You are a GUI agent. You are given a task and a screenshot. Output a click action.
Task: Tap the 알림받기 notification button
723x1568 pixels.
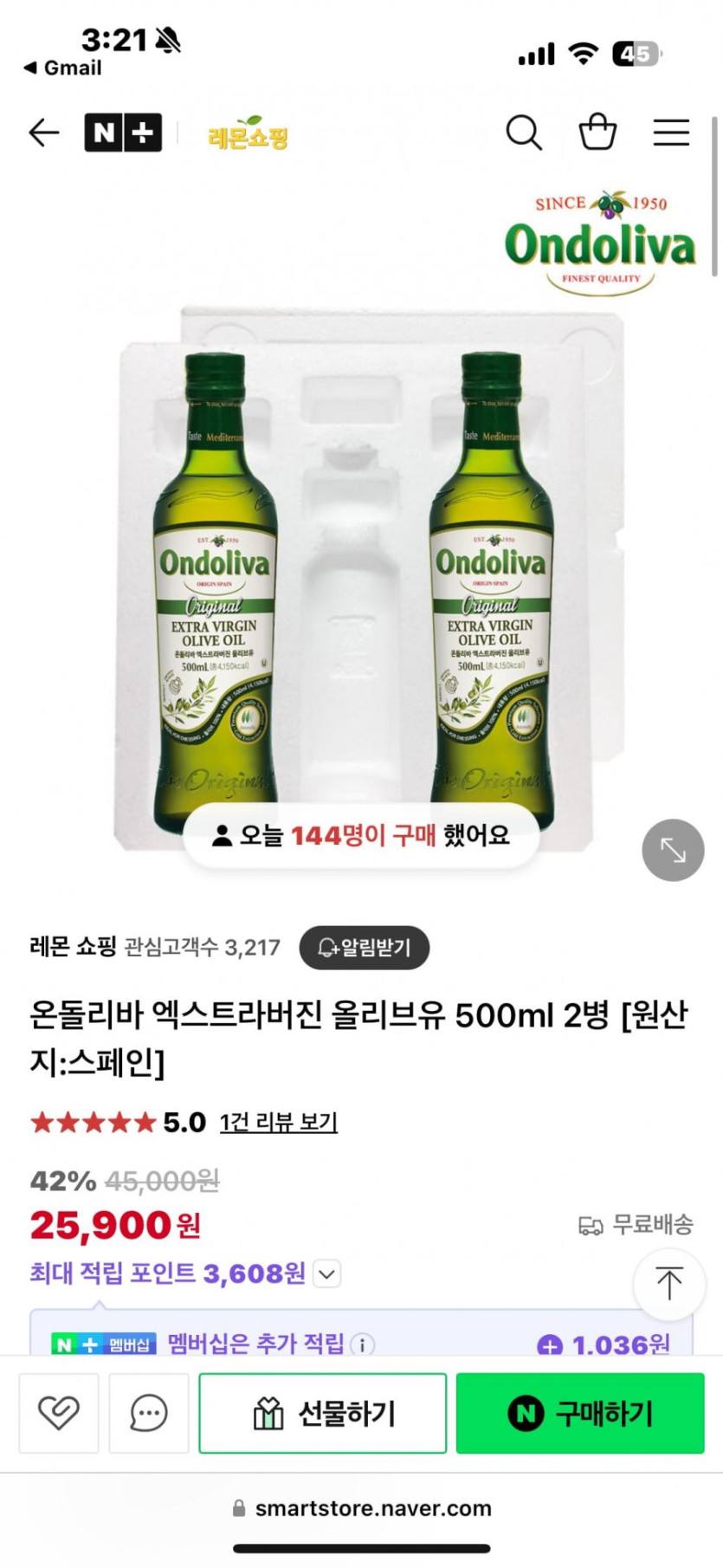point(365,947)
